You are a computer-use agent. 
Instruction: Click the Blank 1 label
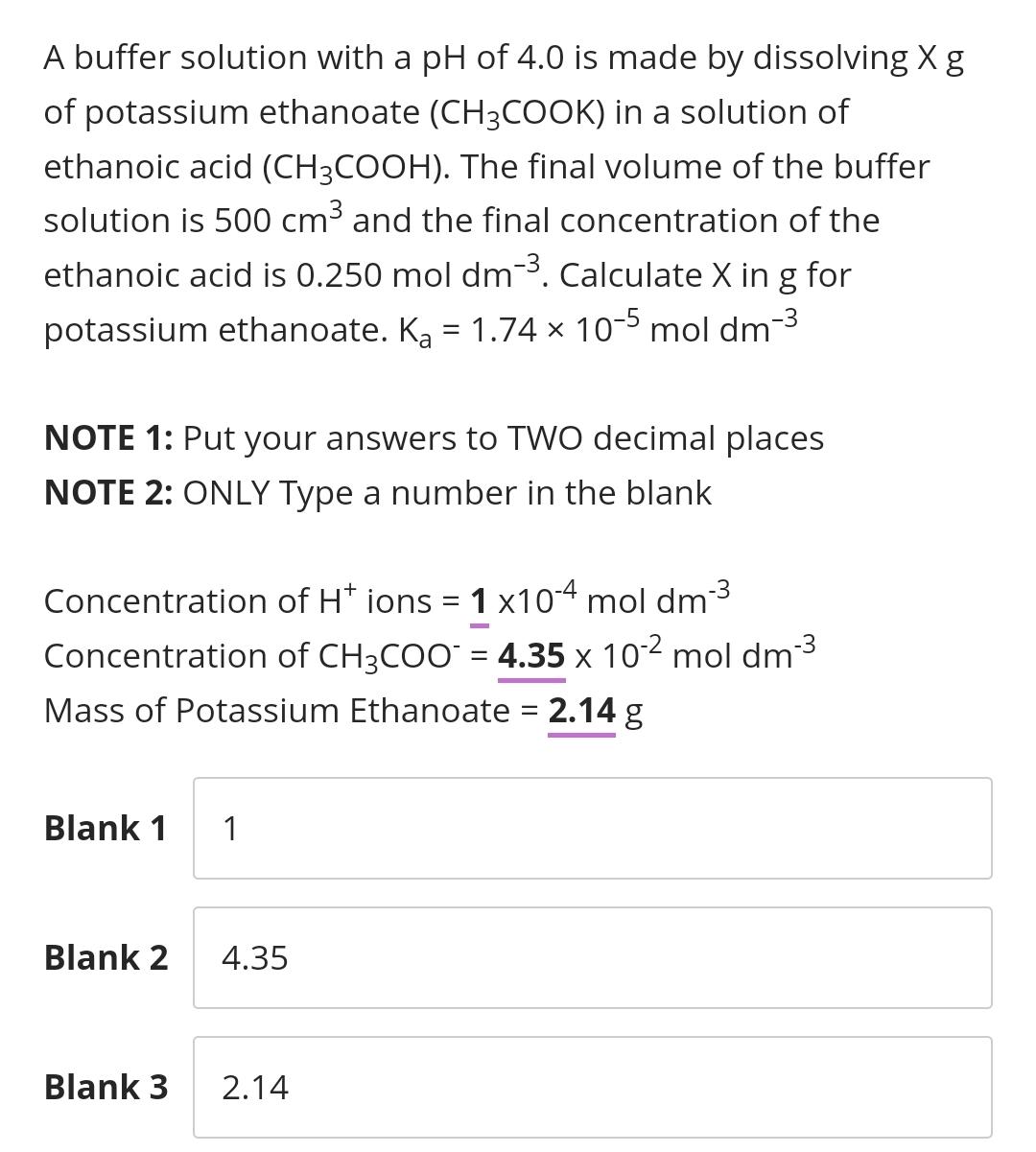pyautogui.click(x=106, y=827)
